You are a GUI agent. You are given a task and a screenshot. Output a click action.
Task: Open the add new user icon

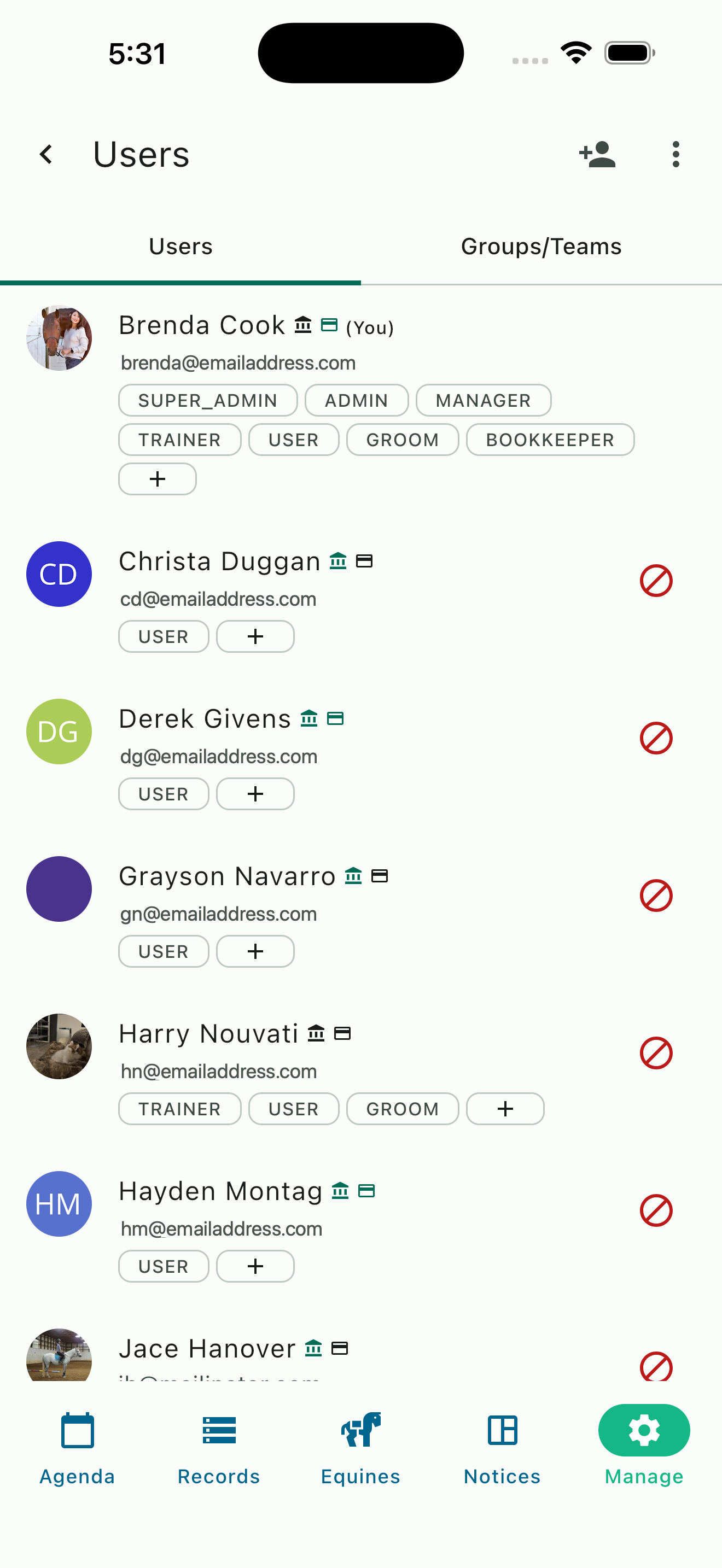(x=597, y=154)
